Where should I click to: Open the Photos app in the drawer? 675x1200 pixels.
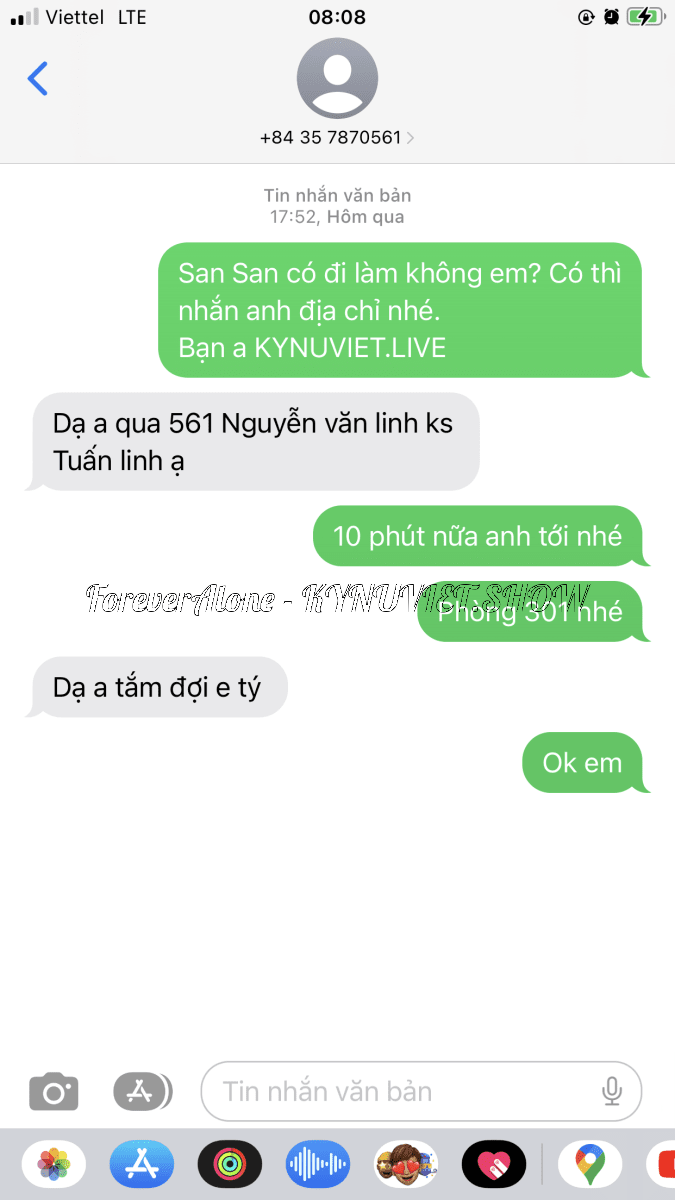click(x=53, y=1164)
